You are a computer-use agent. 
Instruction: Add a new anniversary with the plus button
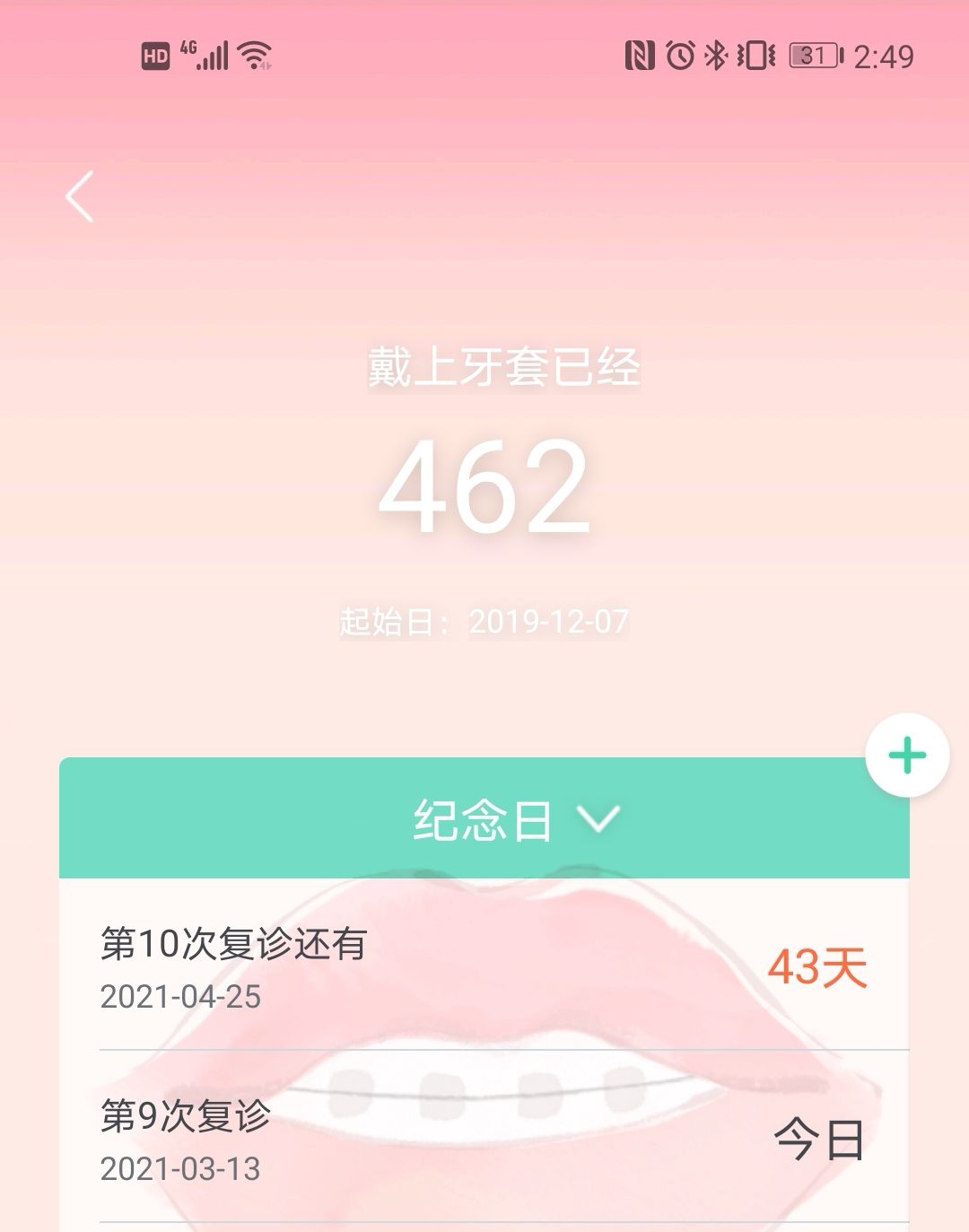tap(907, 756)
